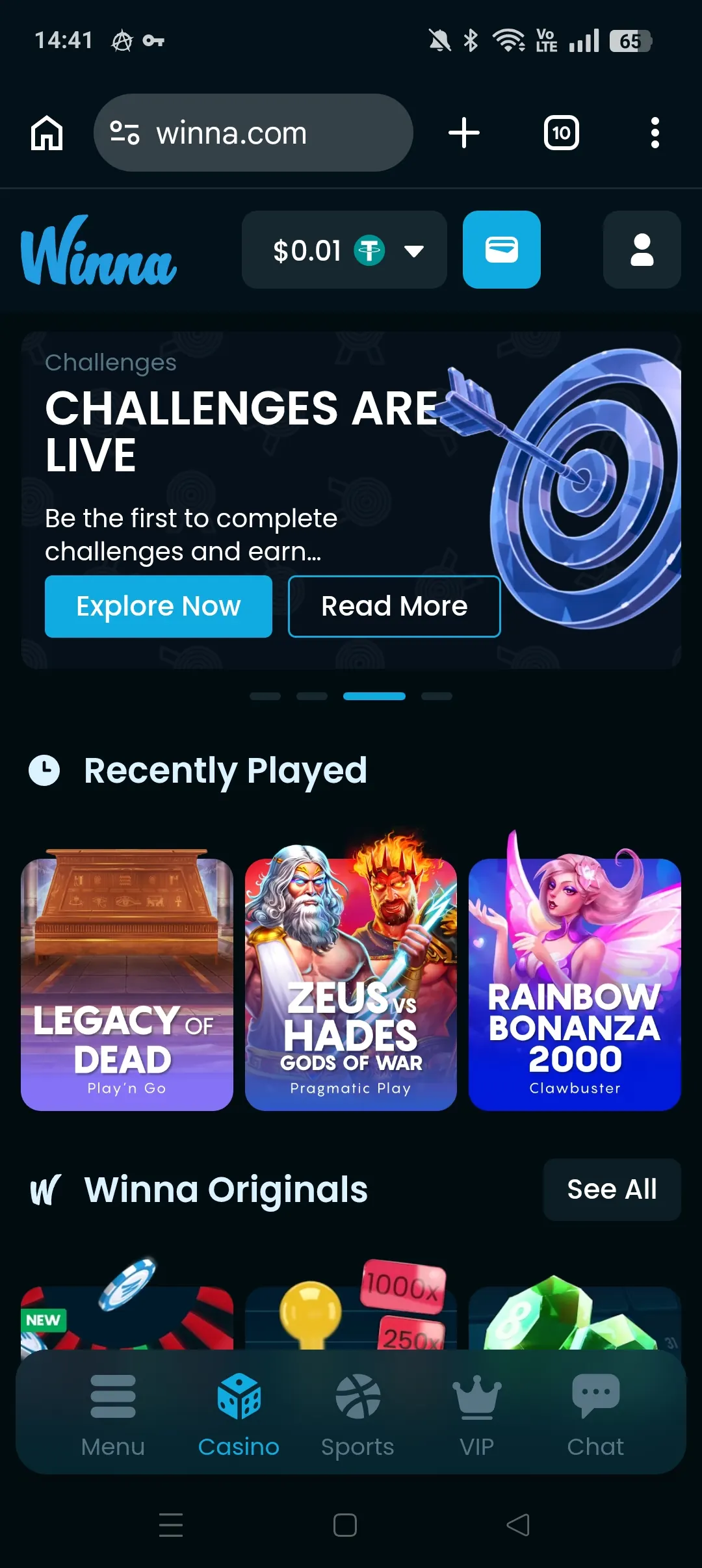The width and height of the screenshot is (702, 1568).
Task: Open the user profile icon
Action: tap(641, 250)
